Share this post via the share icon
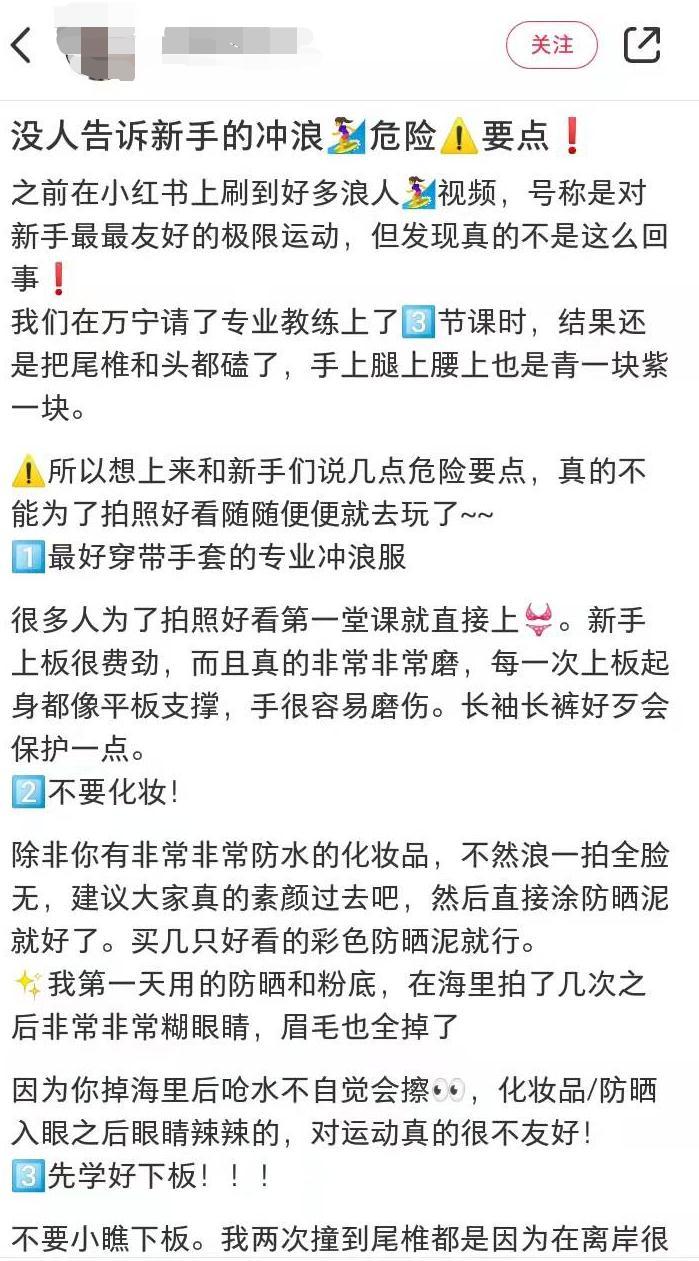 (642, 45)
